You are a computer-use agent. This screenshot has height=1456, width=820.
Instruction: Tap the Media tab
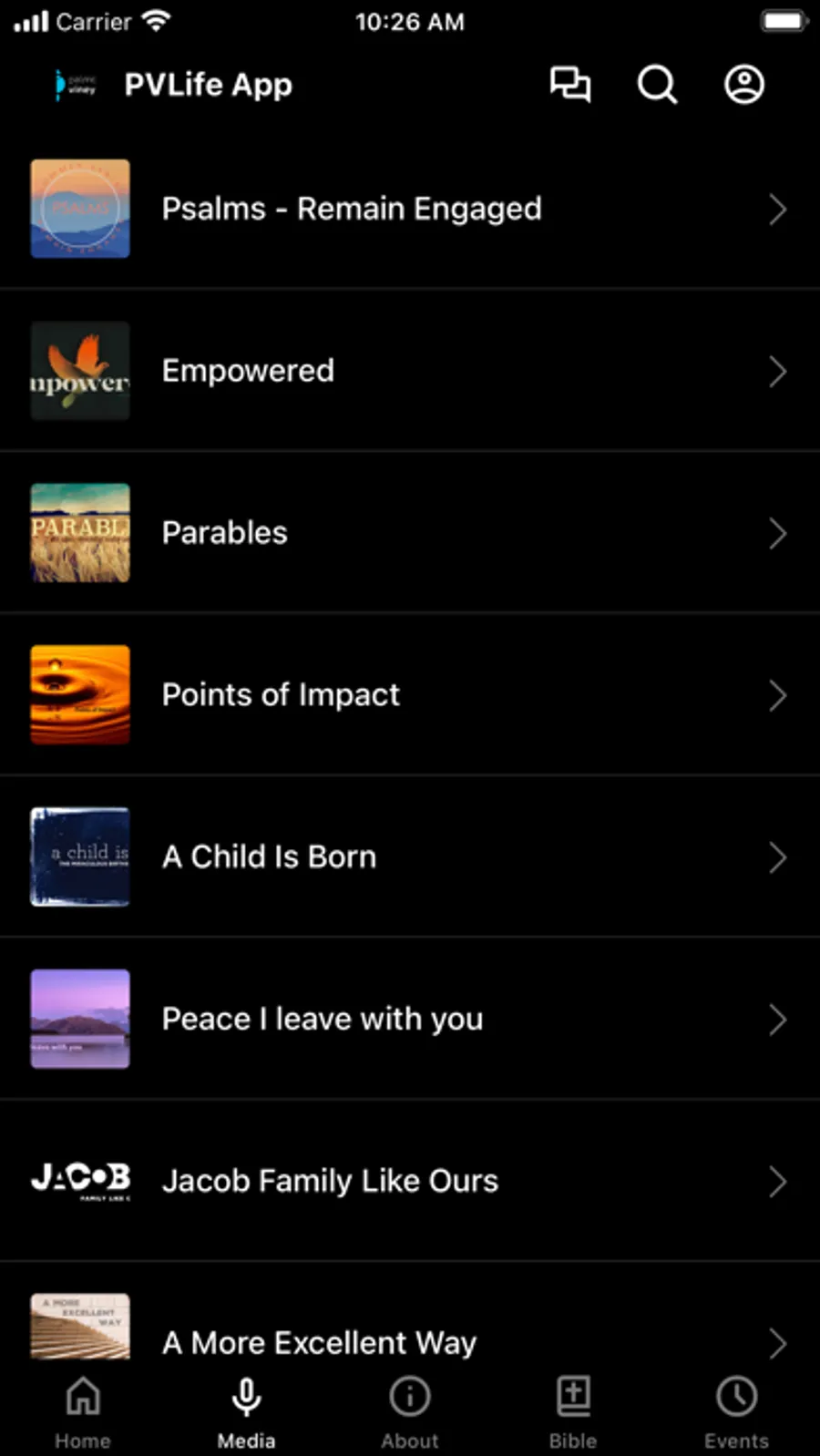(246, 1411)
